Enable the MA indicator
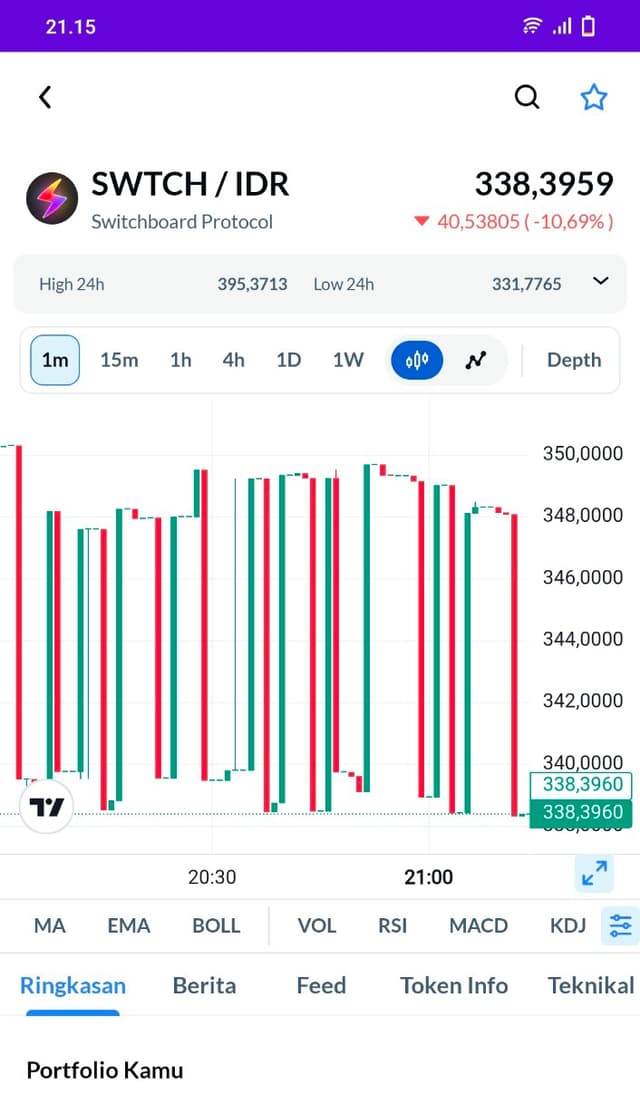 click(49, 926)
